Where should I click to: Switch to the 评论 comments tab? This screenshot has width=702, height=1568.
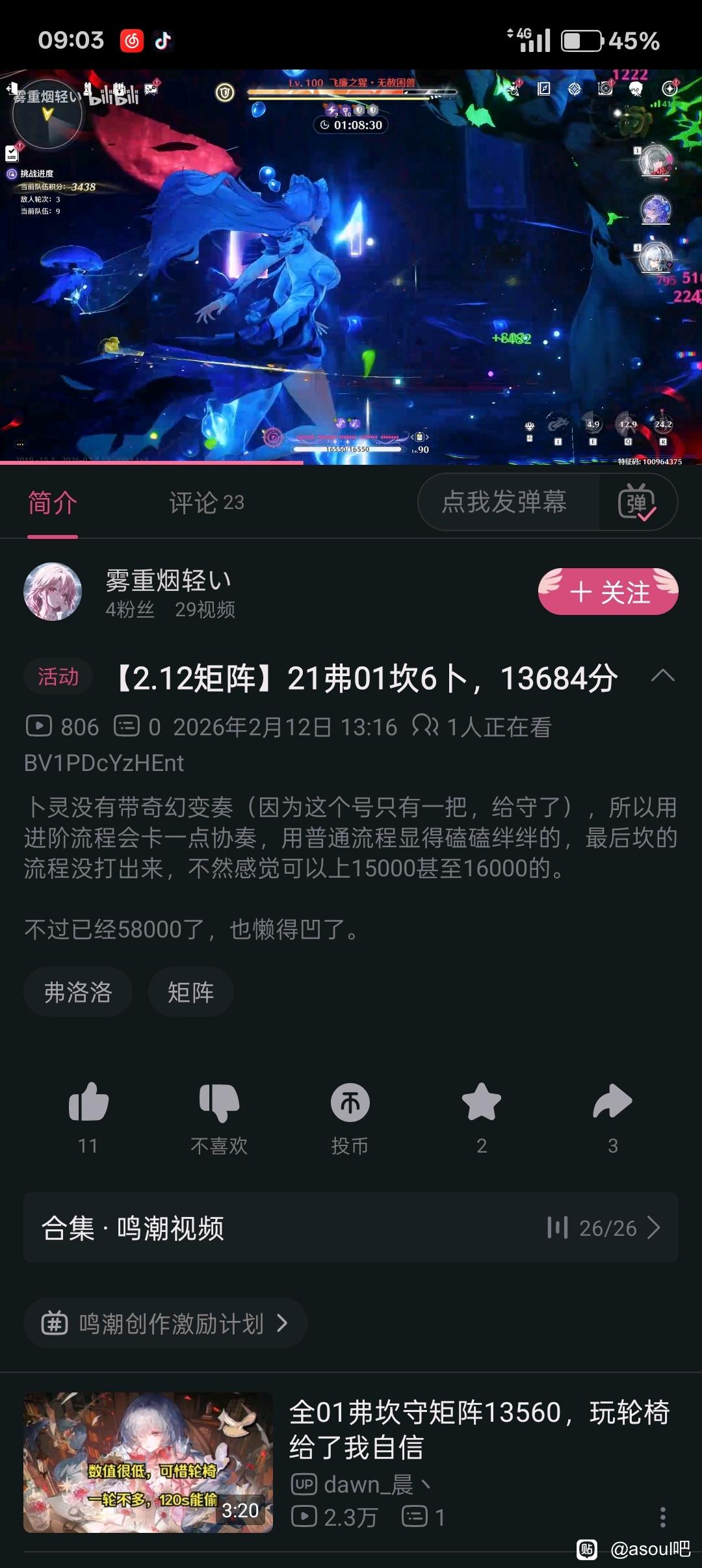tap(206, 503)
